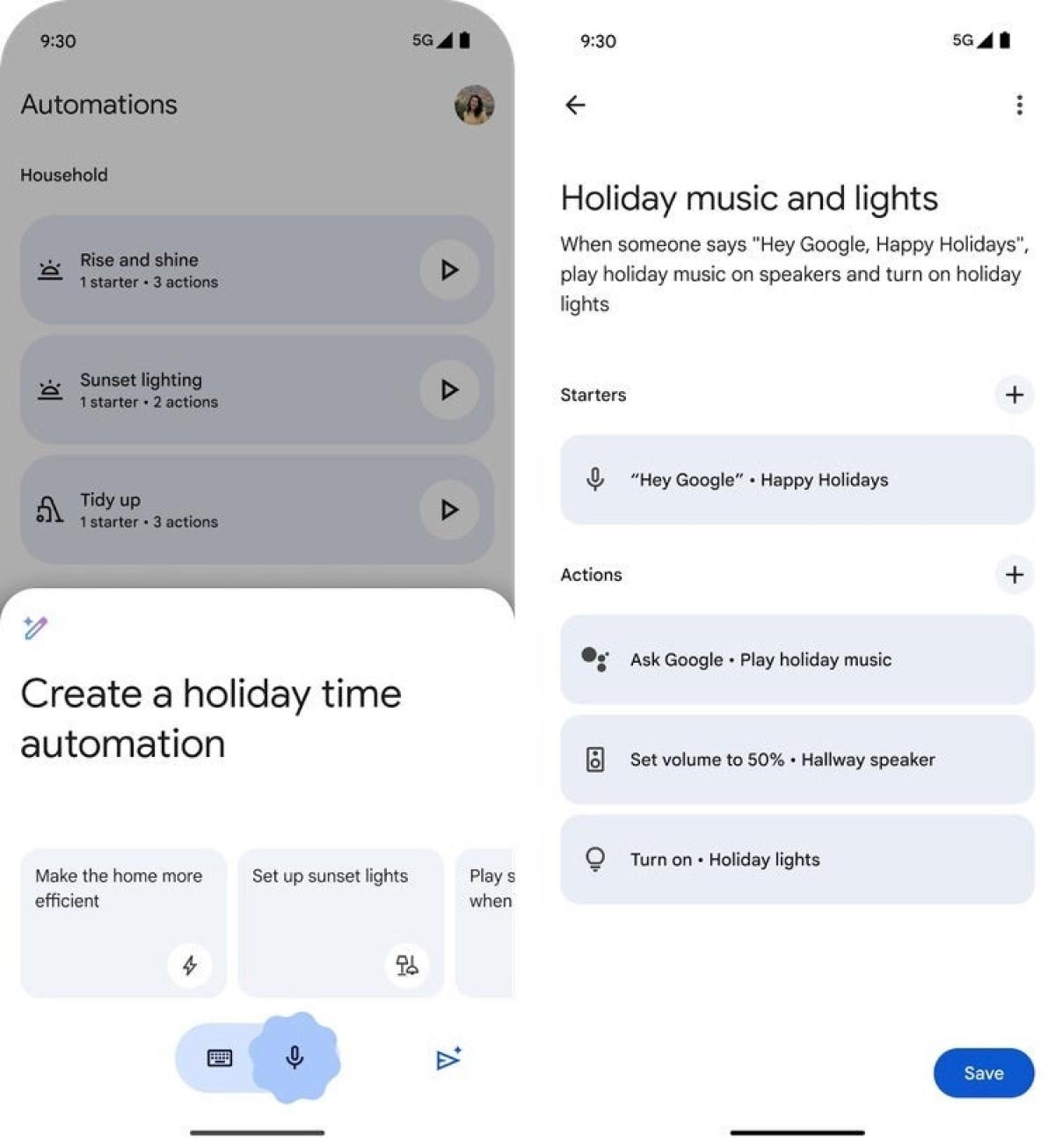Run the Sunset lighting automation
The height and width of the screenshot is (1148, 1055).
pos(449,389)
